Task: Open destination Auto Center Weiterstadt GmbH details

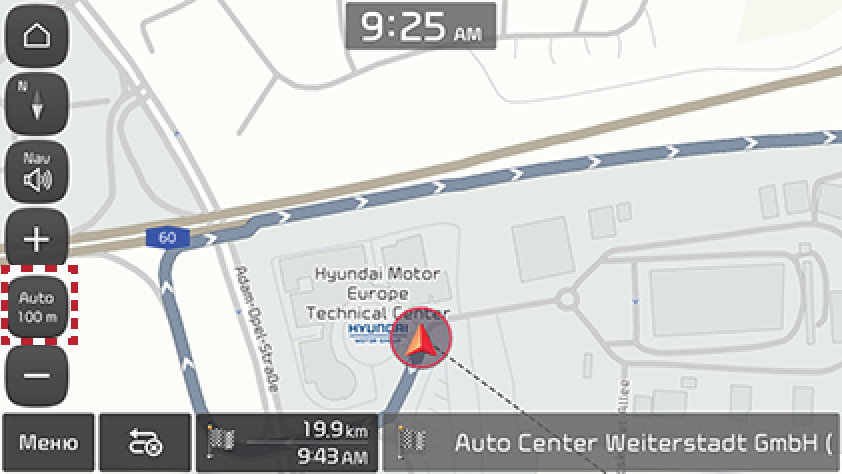Action: pos(612,443)
